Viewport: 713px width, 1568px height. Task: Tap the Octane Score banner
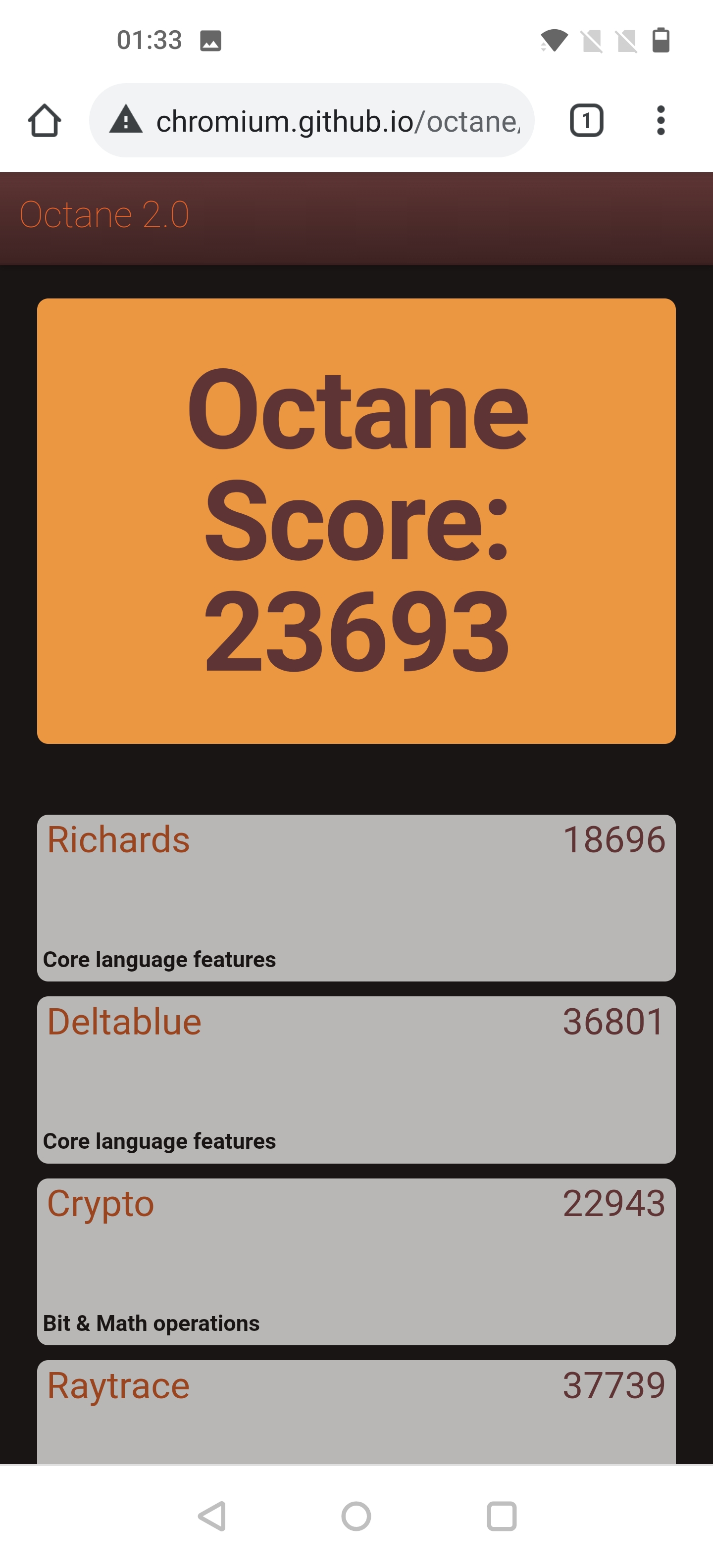(356, 520)
